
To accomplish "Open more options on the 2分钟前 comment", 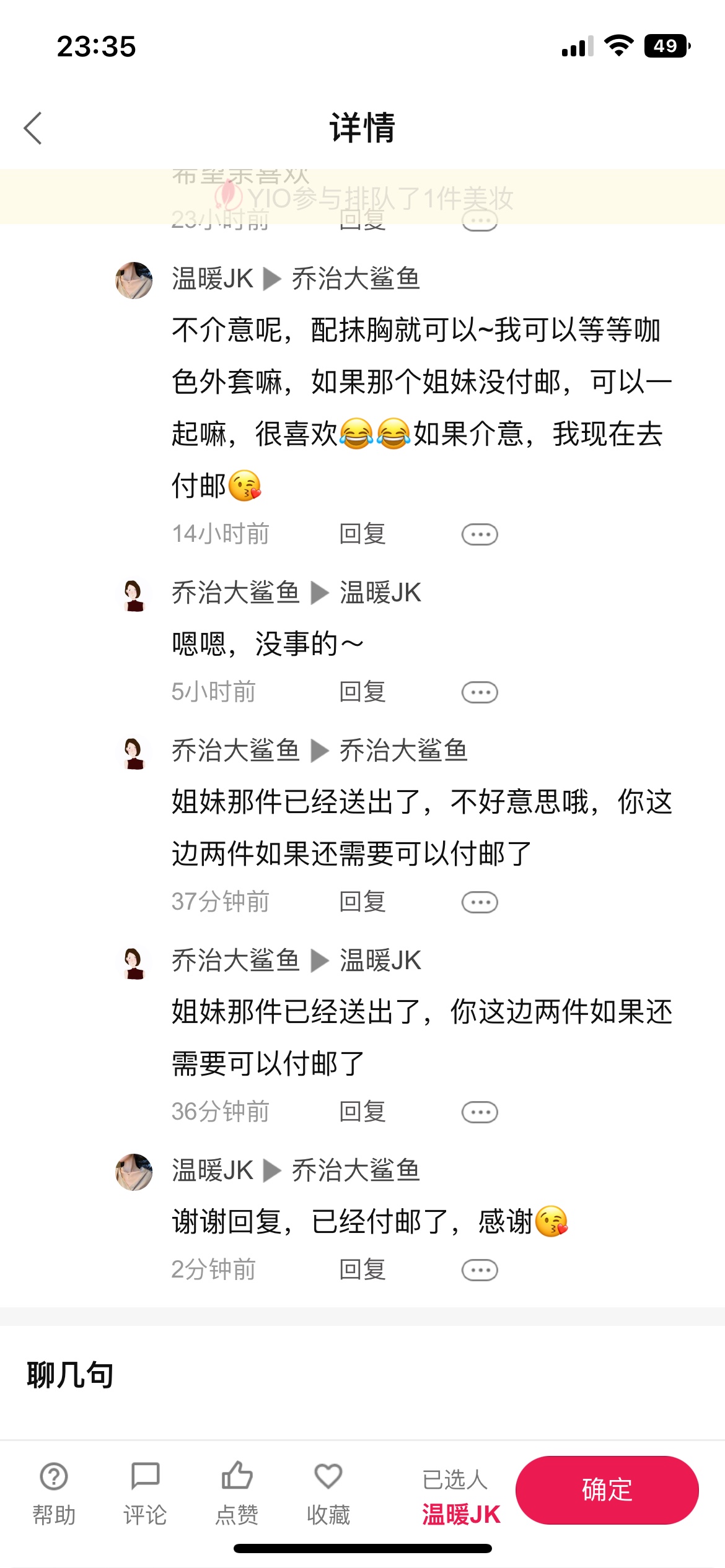I will (x=480, y=1270).
